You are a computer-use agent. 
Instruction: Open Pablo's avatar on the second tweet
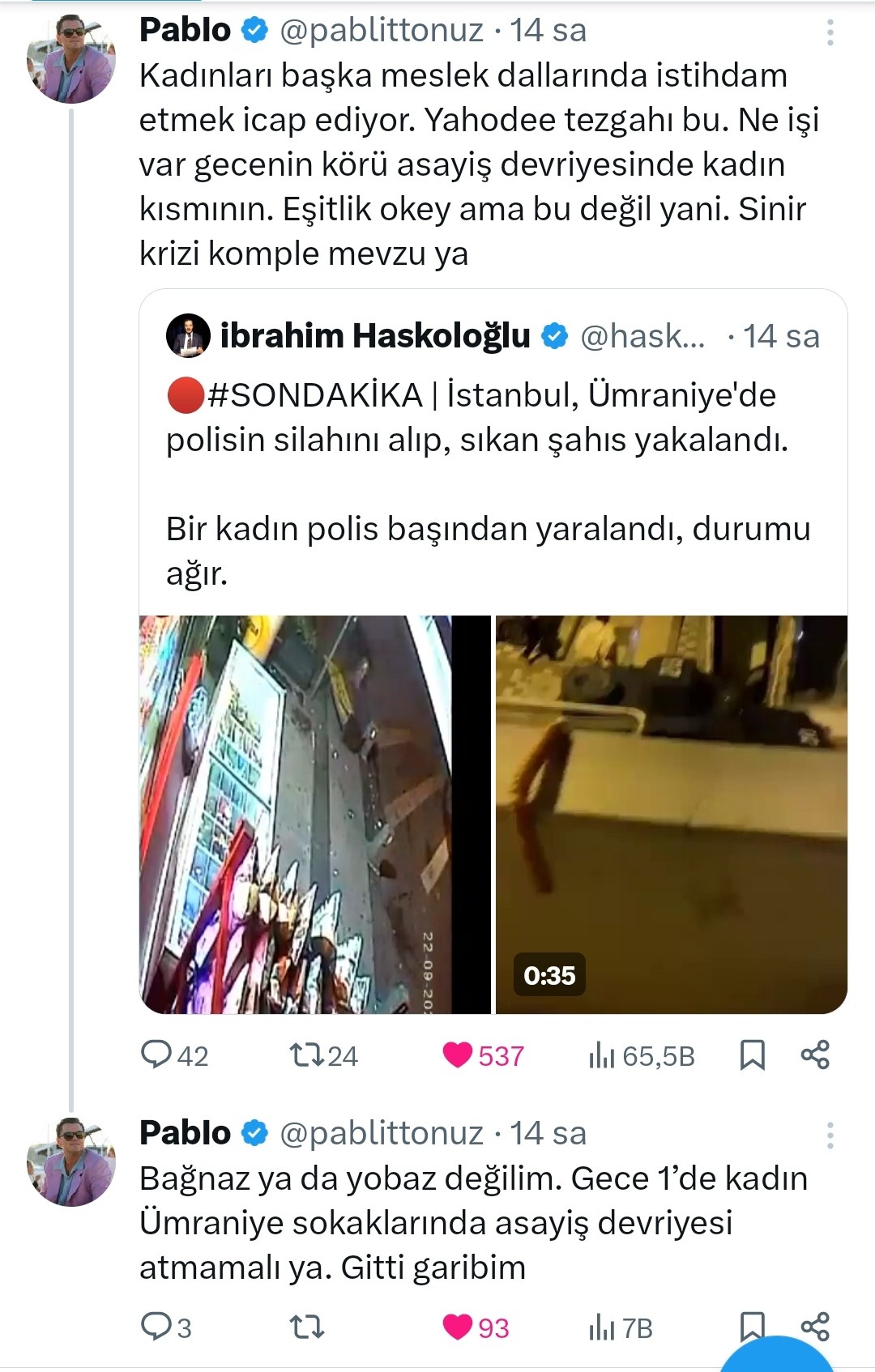click(71, 1162)
